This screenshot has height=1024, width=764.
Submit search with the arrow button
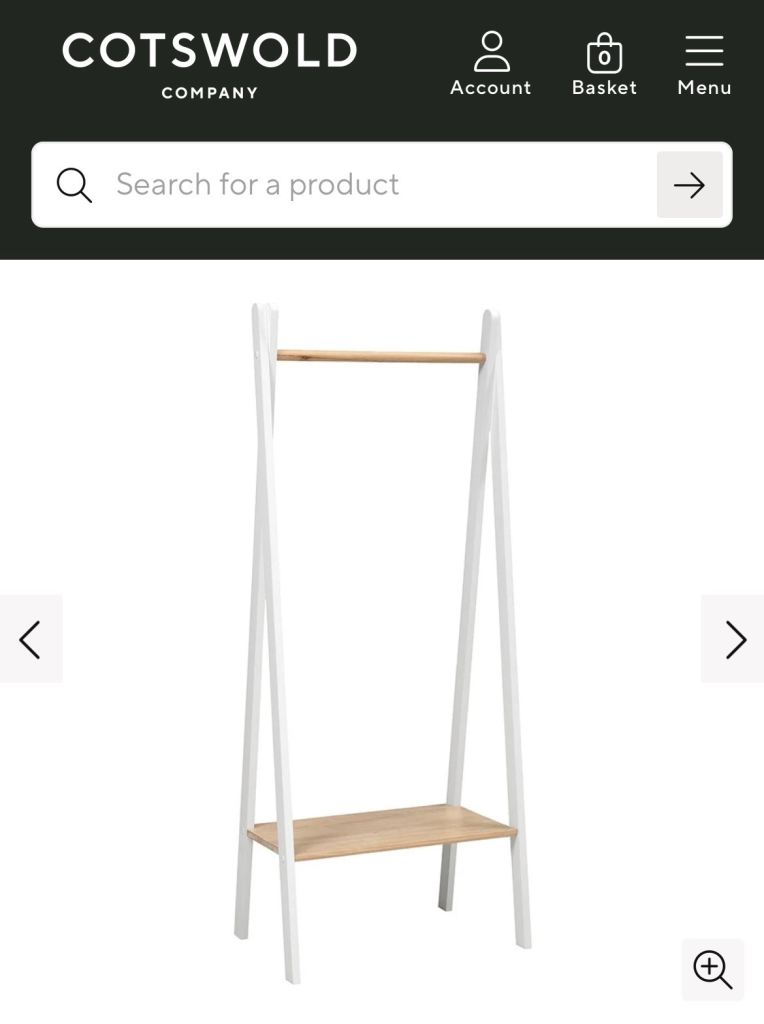coord(689,185)
